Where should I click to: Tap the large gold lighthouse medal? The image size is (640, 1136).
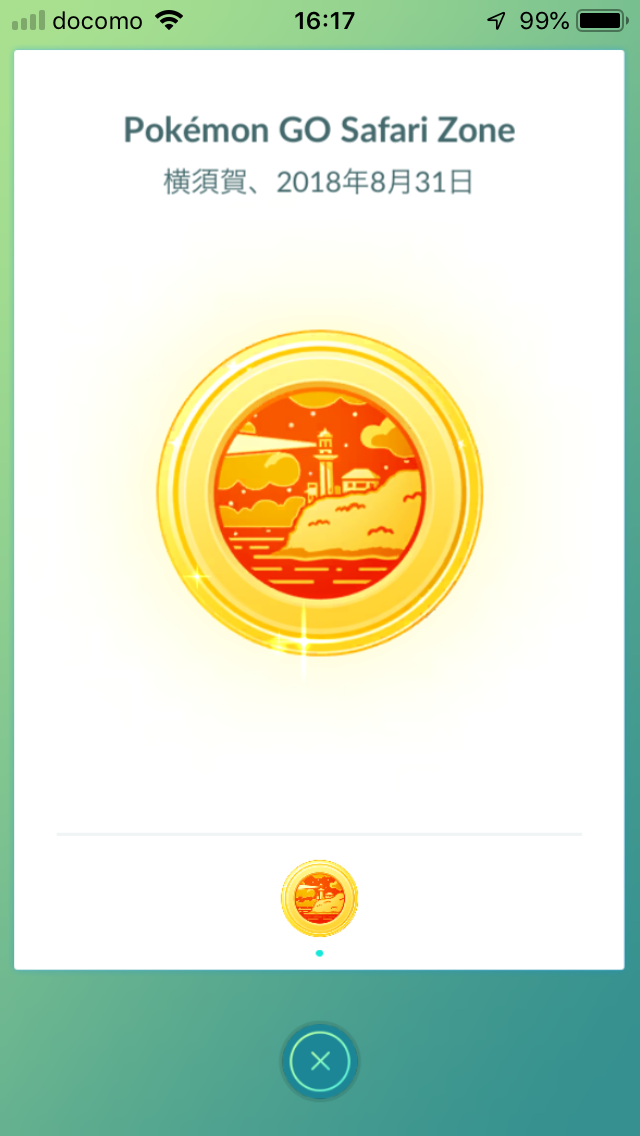click(x=320, y=493)
